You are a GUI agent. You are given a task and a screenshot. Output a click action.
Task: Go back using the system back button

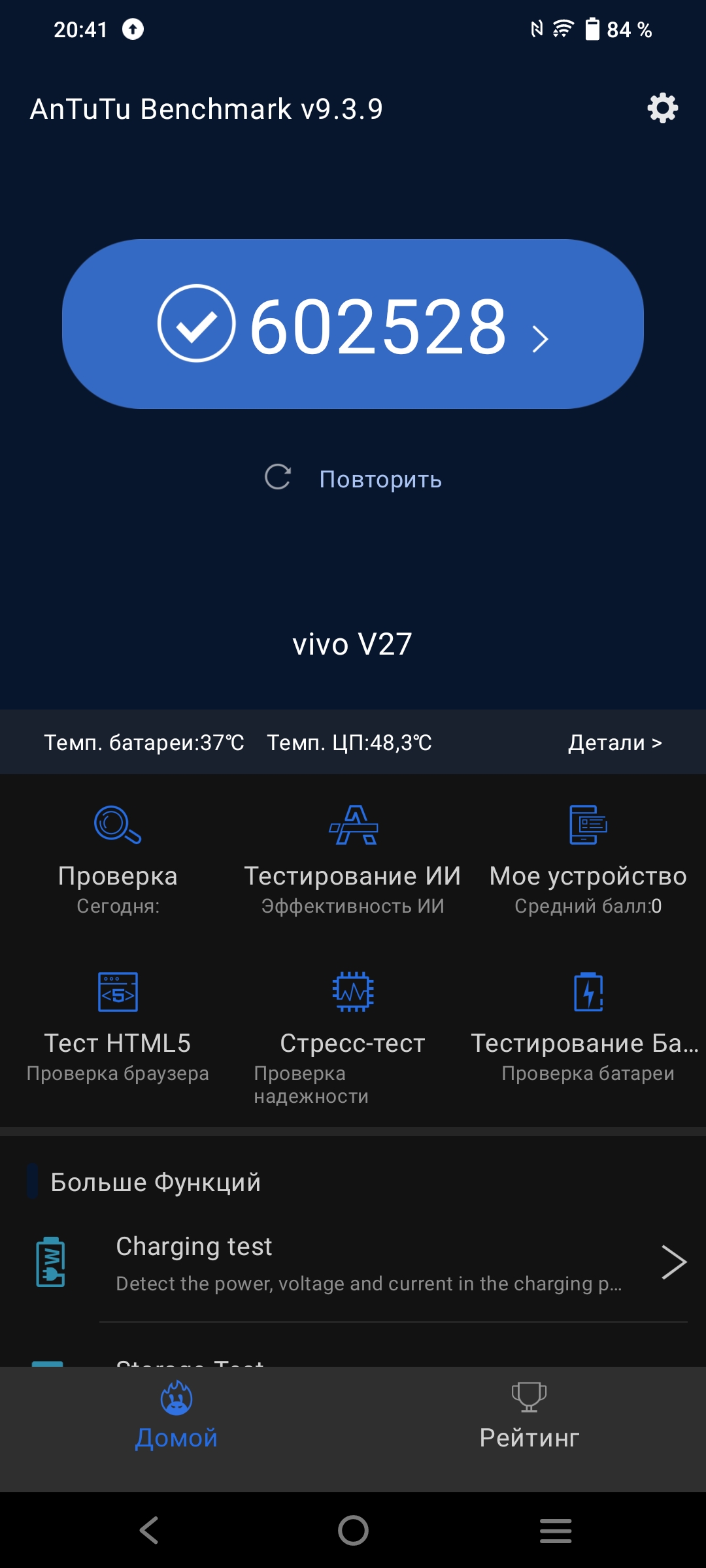pyautogui.click(x=150, y=1530)
